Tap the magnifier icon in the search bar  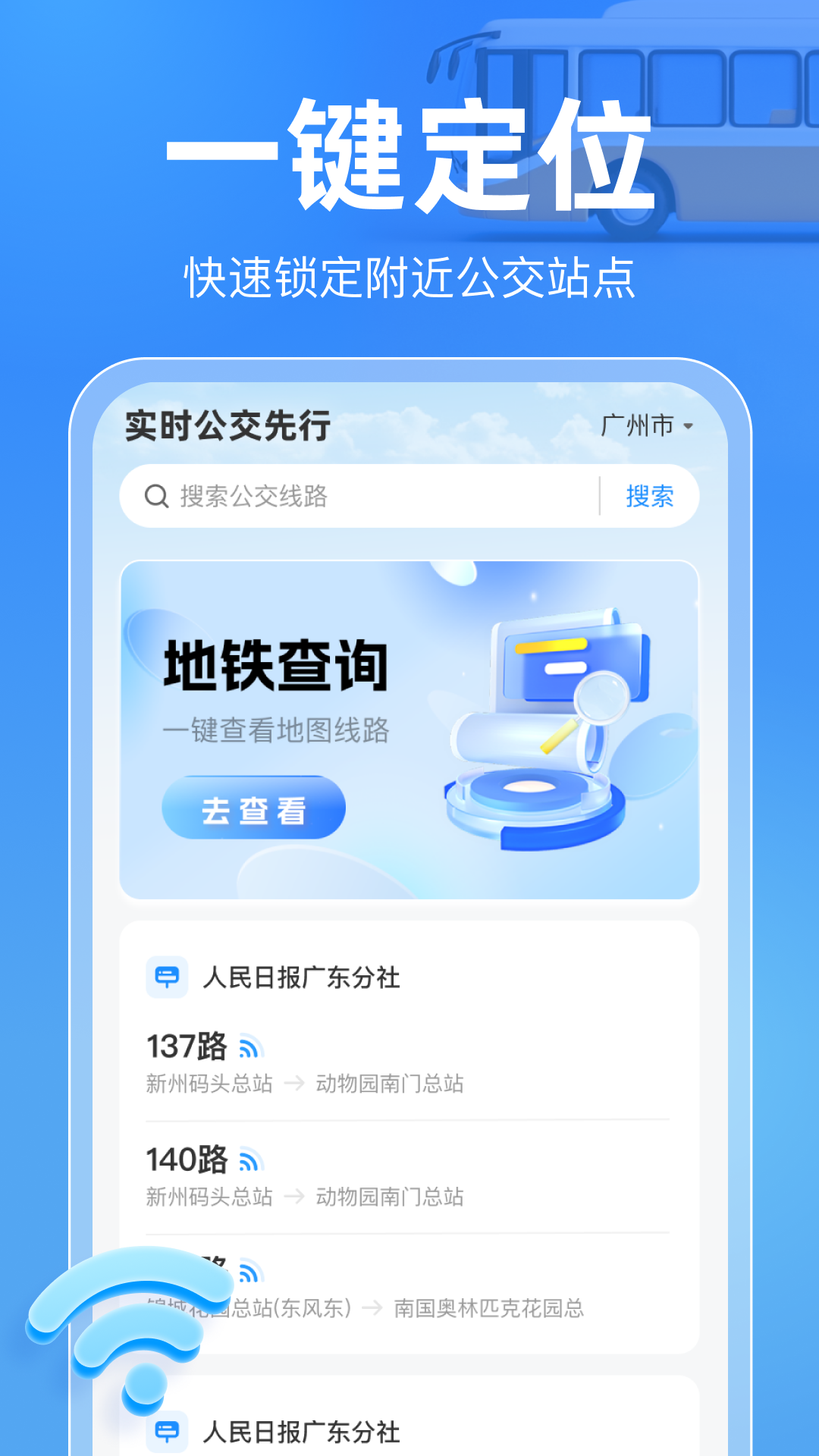click(156, 496)
